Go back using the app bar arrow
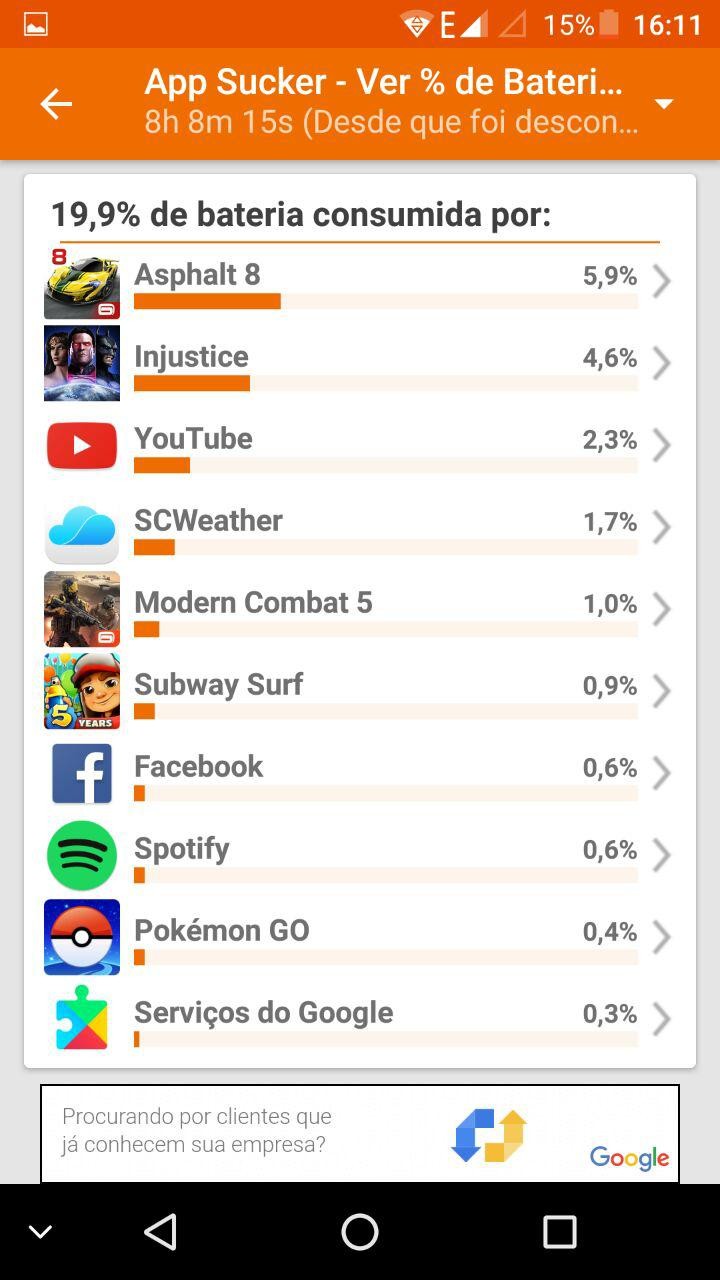The height and width of the screenshot is (1280, 720). 56,104
